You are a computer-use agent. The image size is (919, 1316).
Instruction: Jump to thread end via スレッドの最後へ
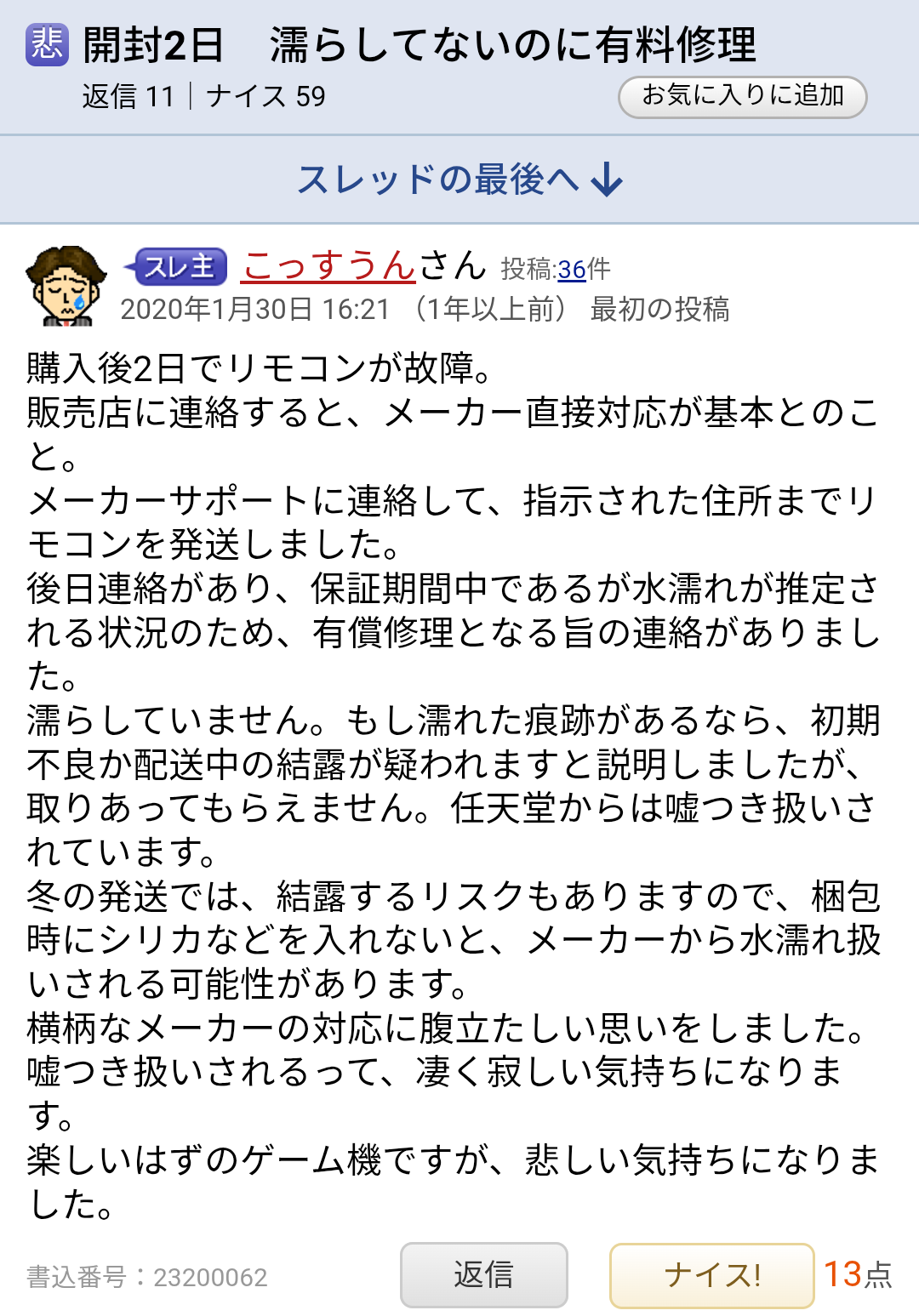click(x=459, y=179)
